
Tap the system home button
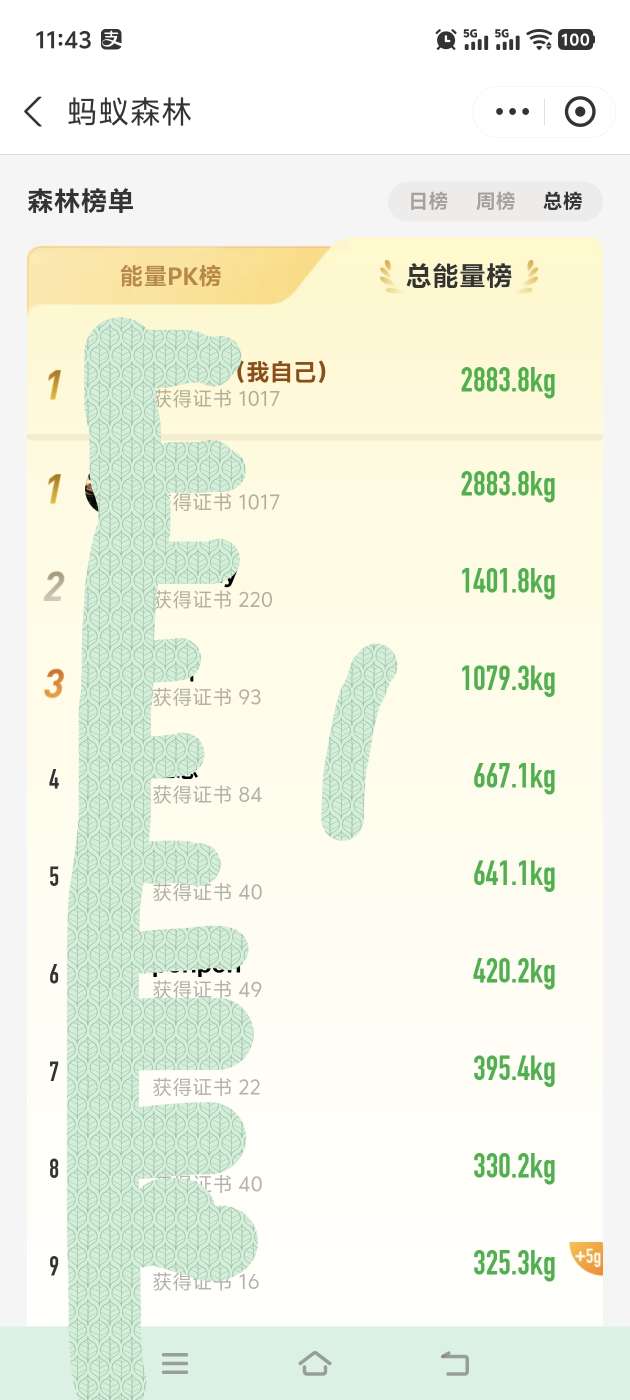click(x=315, y=1363)
